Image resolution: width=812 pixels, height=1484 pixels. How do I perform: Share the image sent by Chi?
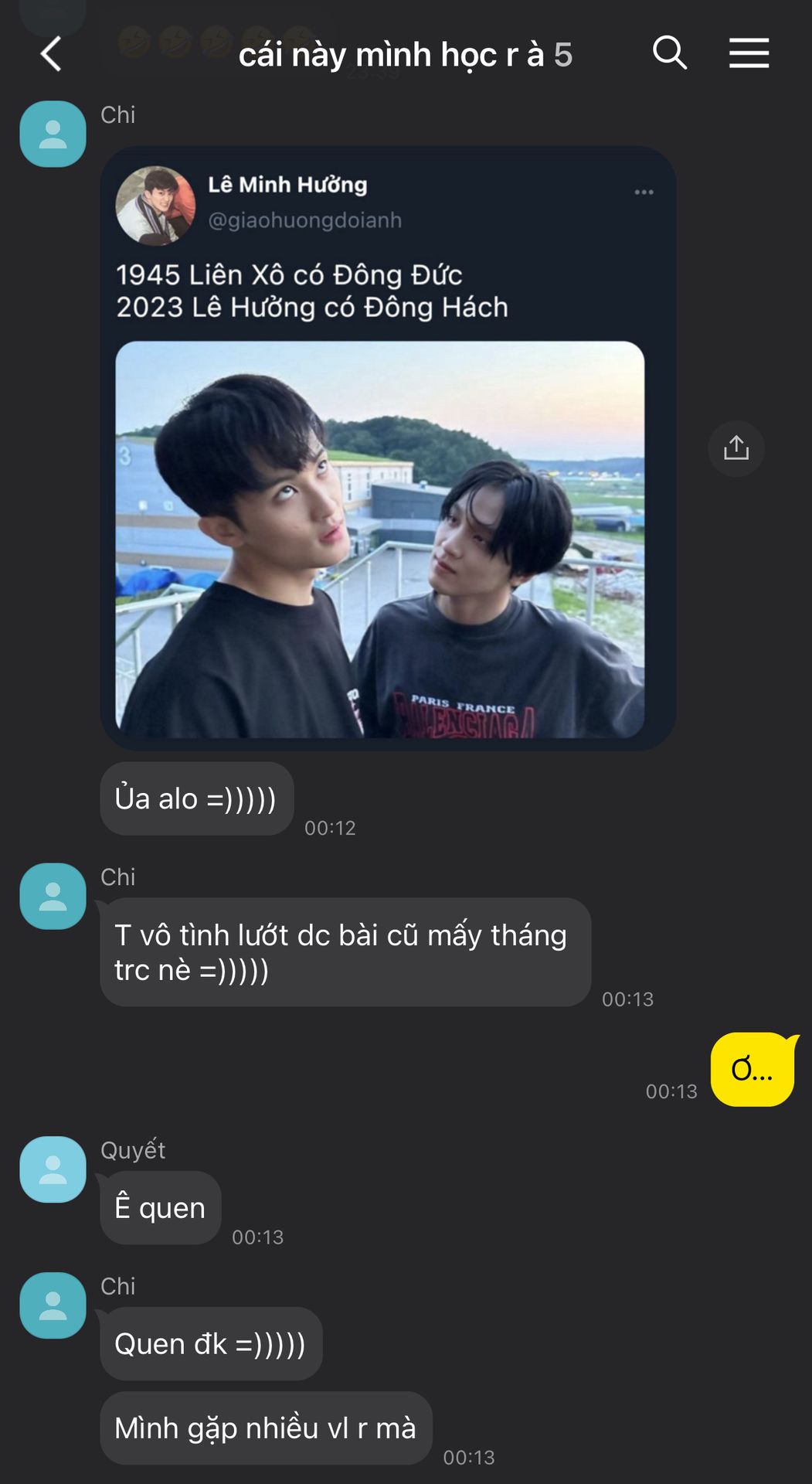pyautogui.click(x=736, y=448)
